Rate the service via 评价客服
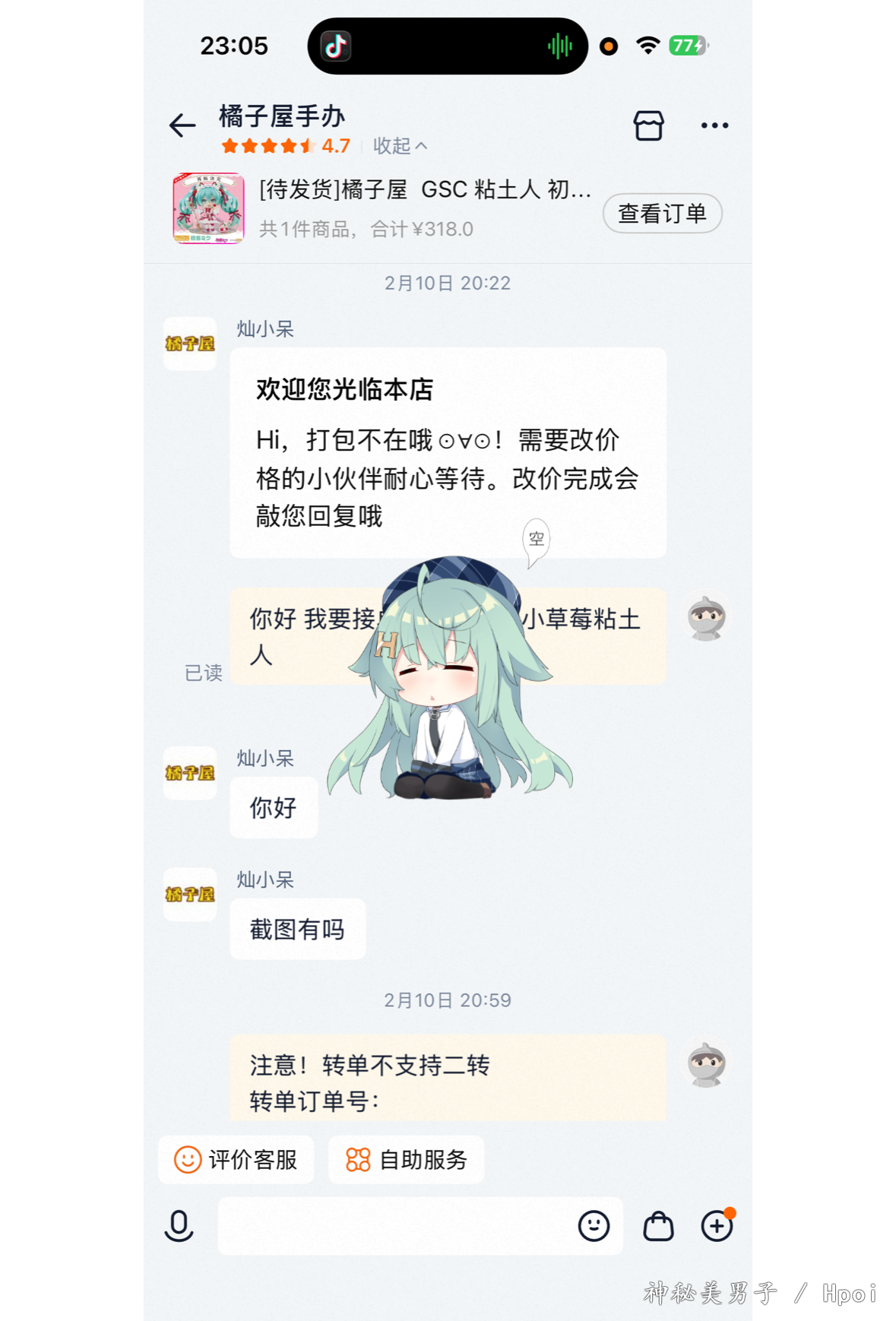This screenshot has width=896, height=1321. [236, 1159]
